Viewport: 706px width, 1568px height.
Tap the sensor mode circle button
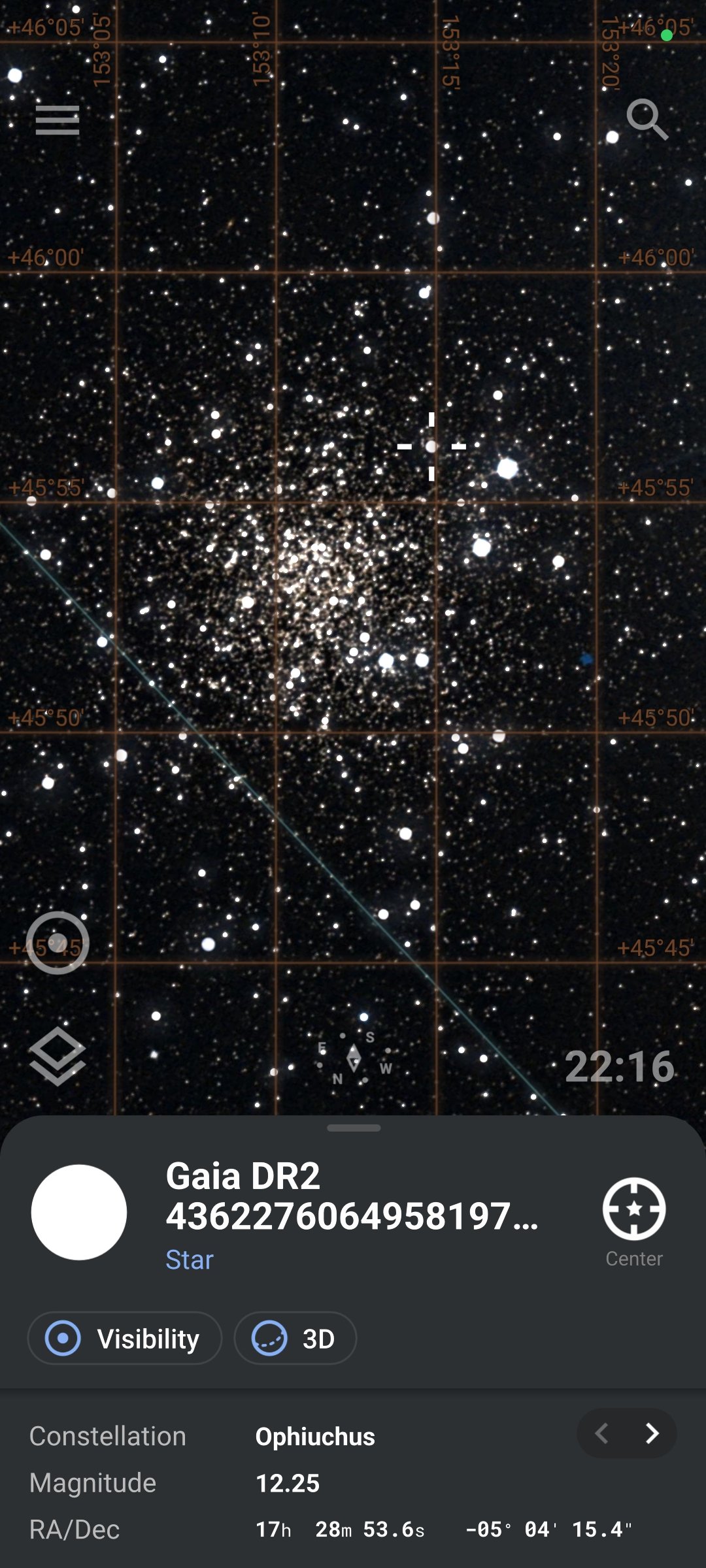58,943
